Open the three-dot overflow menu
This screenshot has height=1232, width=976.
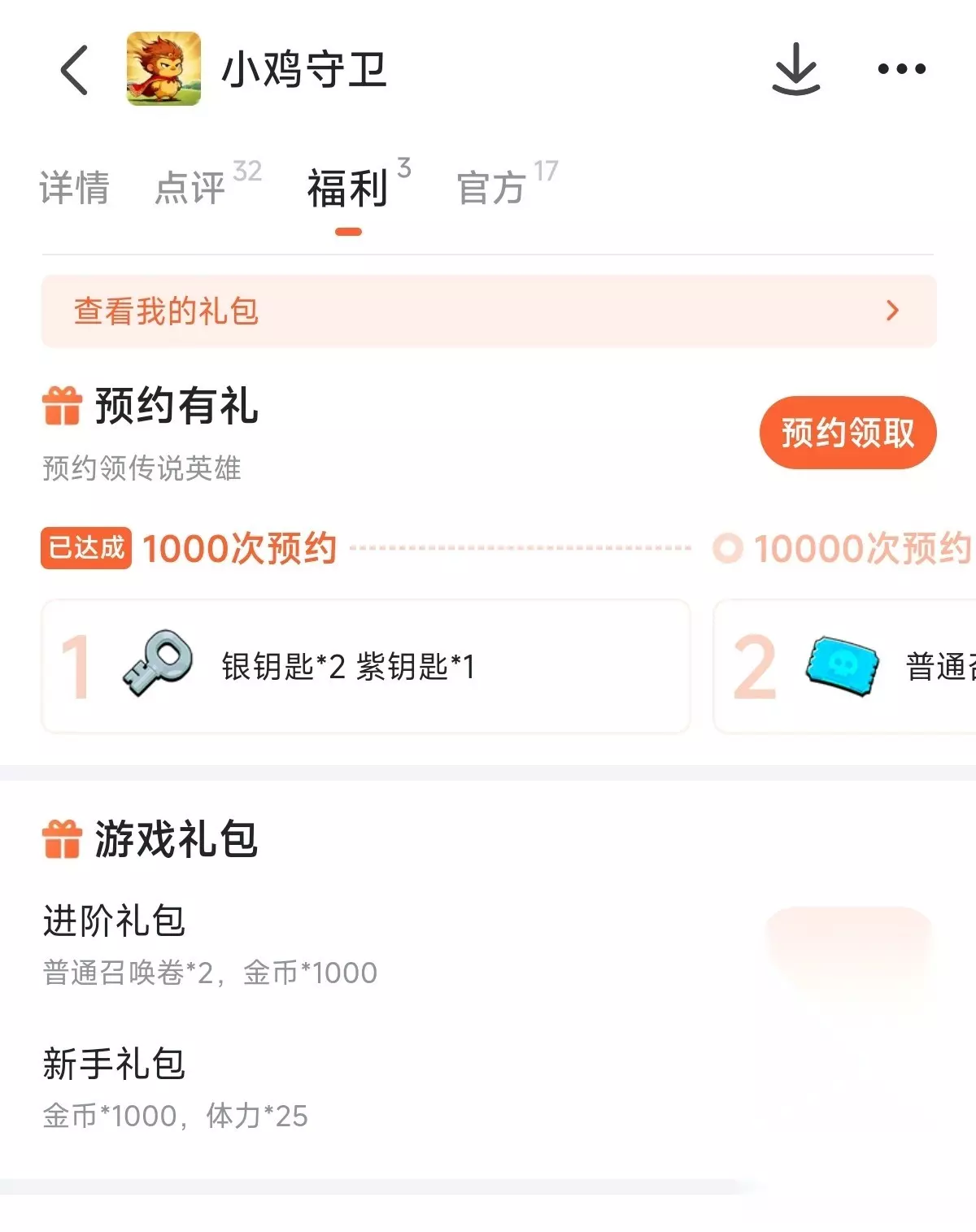click(x=901, y=69)
